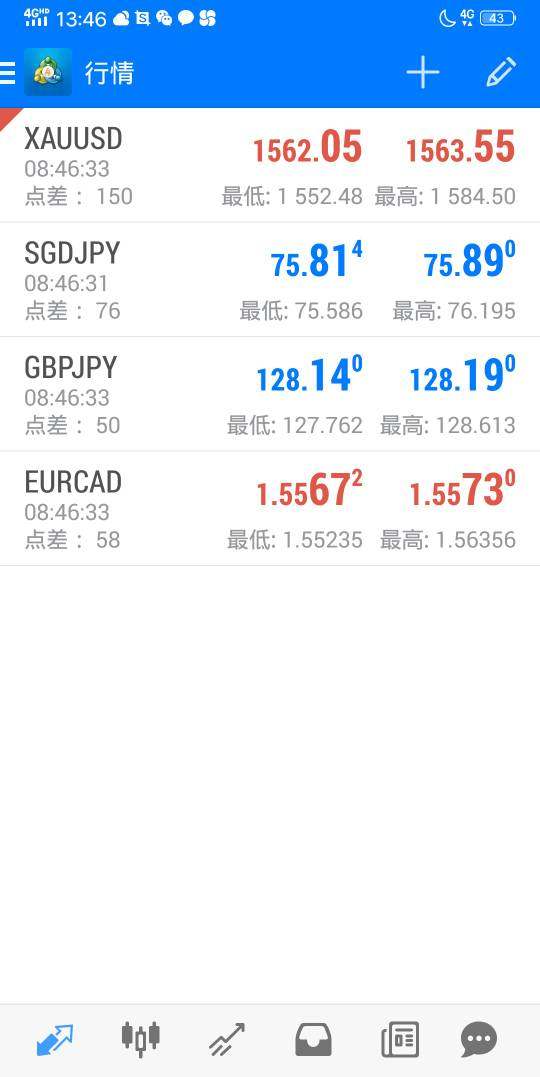The width and height of the screenshot is (540, 1077).
Task: Open the hamburger menu drawer
Action: coord(7,73)
